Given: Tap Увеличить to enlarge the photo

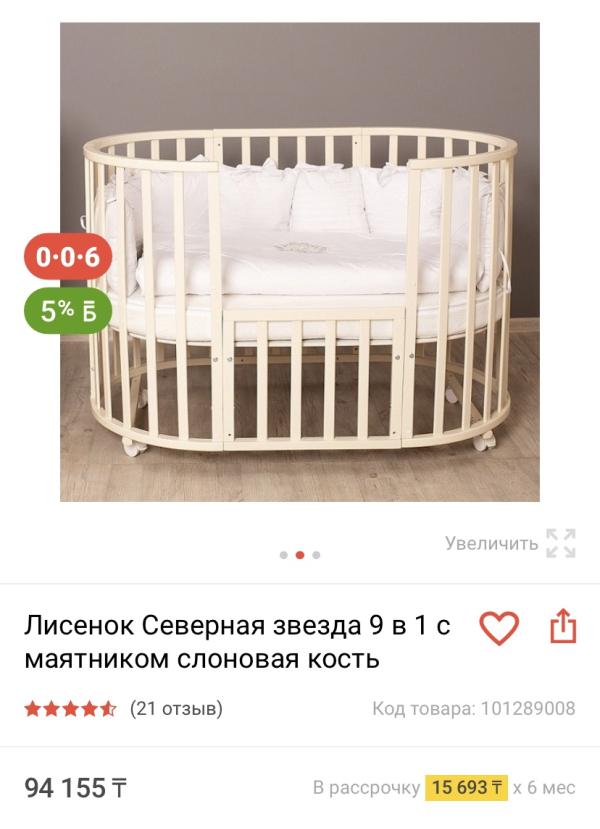Looking at the screenshot, I should pyautogui.click(x=510, y=543).
